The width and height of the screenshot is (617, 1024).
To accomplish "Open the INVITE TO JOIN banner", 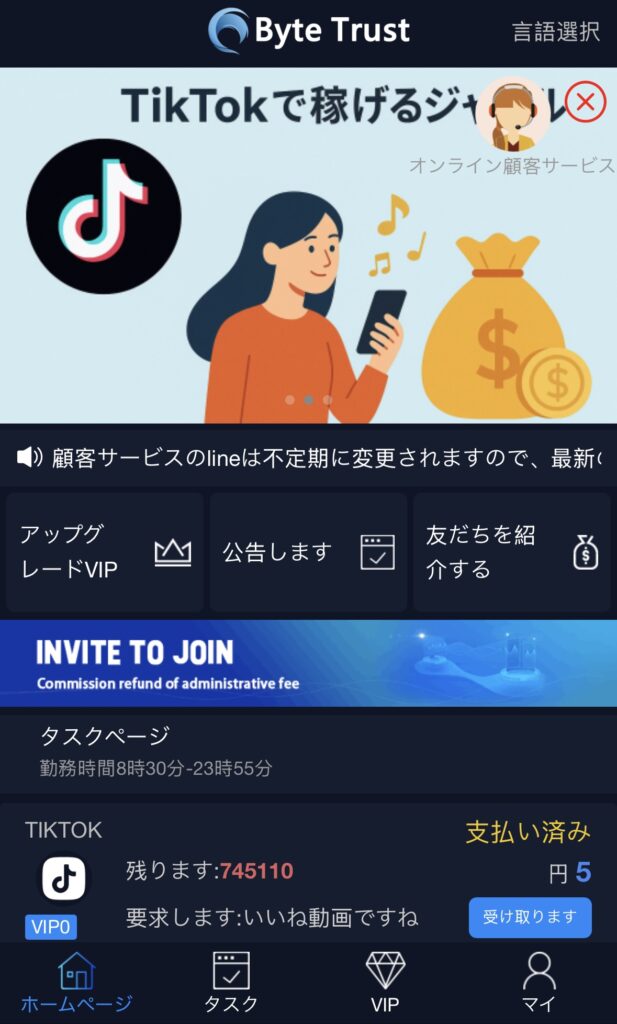I will 308,663.
